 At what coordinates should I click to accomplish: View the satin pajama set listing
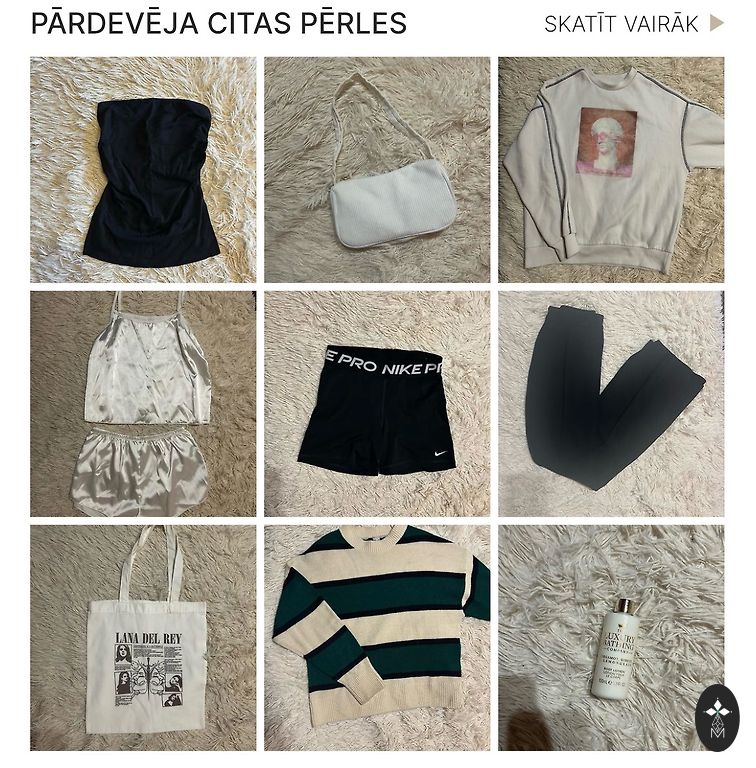(x=143, y=403)
